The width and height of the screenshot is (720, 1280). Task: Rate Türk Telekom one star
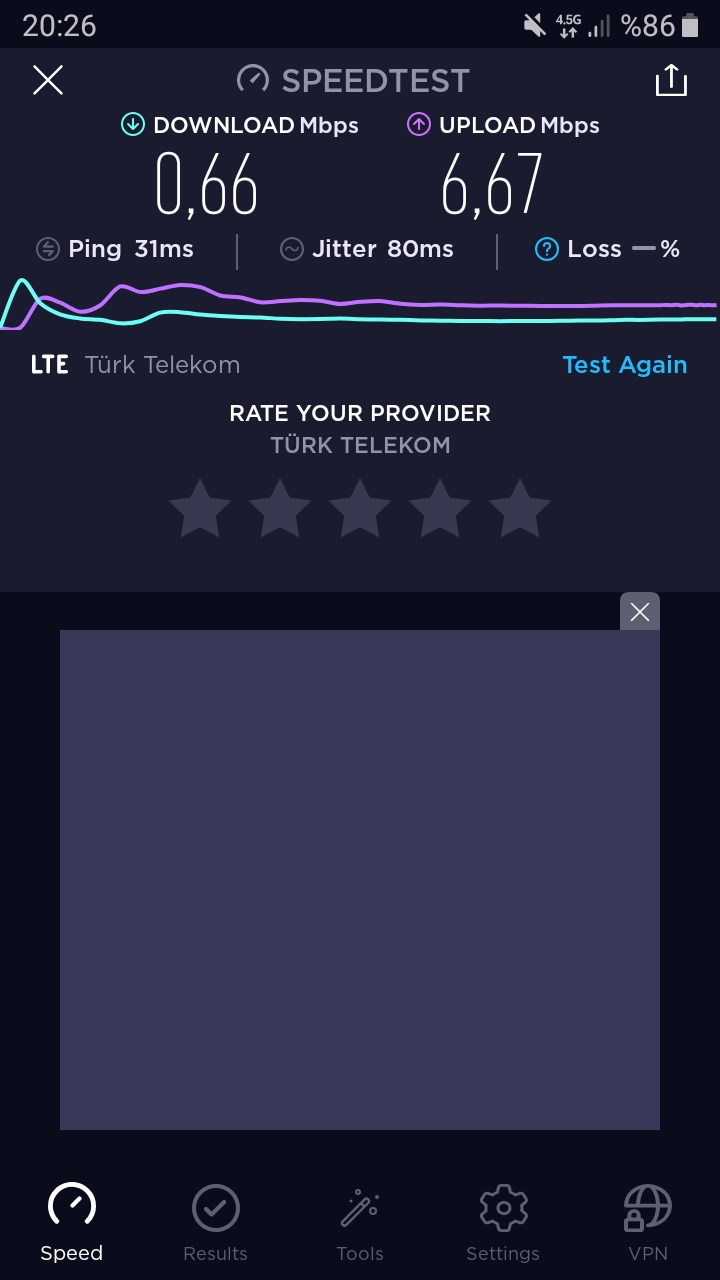point(200,508)
